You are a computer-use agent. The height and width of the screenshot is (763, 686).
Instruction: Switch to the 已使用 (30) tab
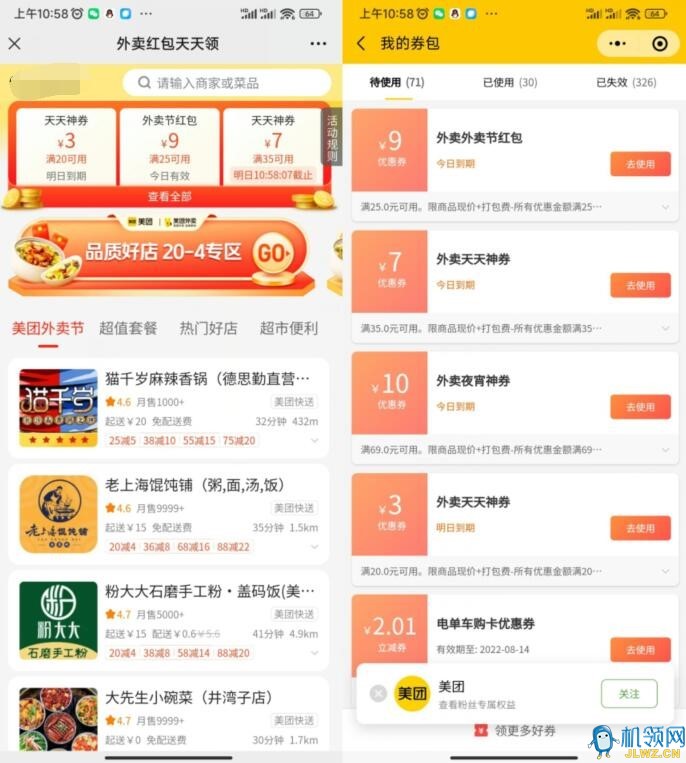click(x=510, y=83)
